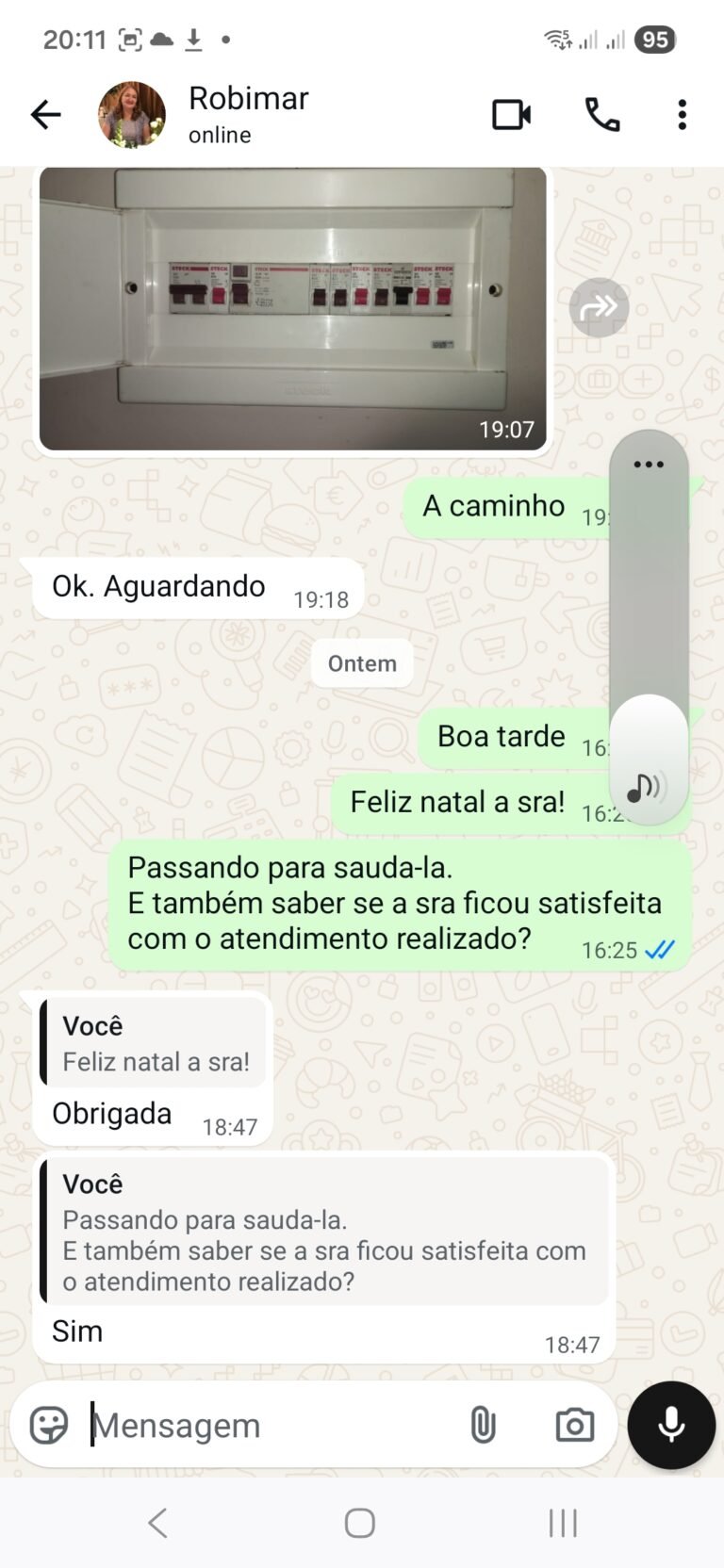Viewport: 724px width, 1568px height.
Task: Tap the three dots on the audio bubble
Action: click(x=648, y=463)
